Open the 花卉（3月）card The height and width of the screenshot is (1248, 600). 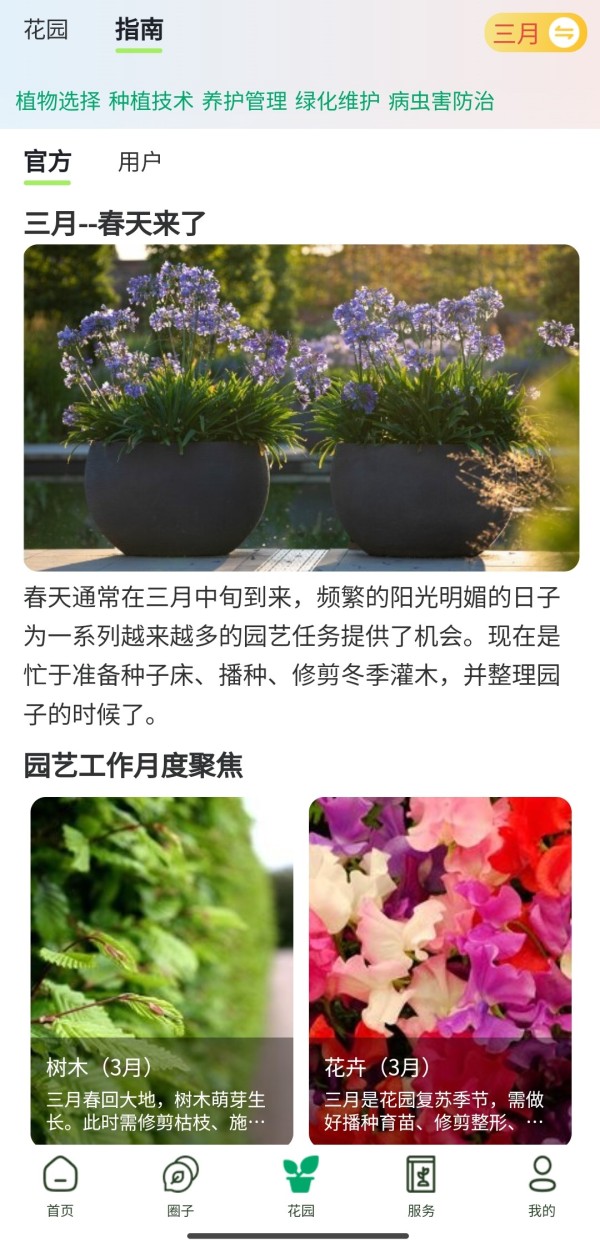pos(440,971)
